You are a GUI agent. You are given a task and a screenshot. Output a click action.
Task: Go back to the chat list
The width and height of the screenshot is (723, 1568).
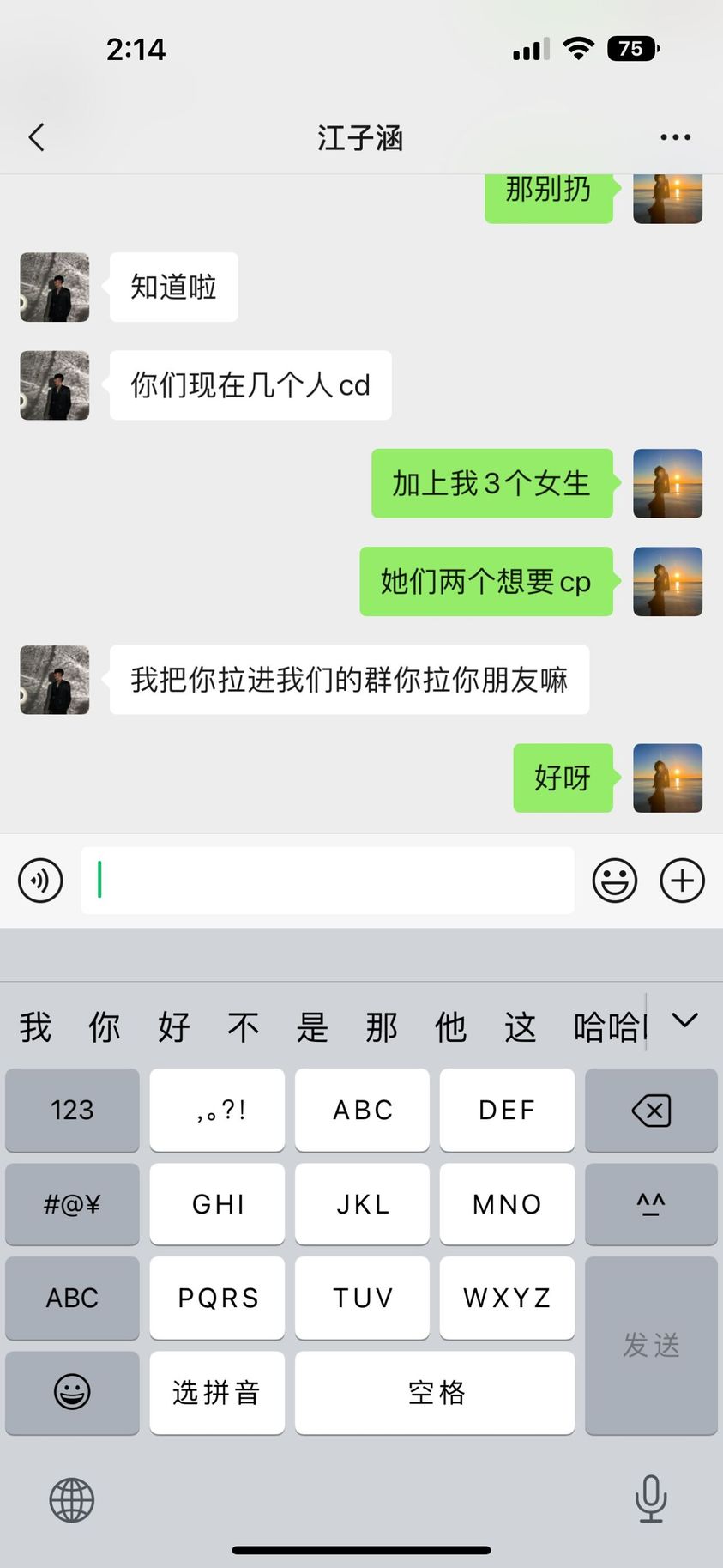click(36, 137)
